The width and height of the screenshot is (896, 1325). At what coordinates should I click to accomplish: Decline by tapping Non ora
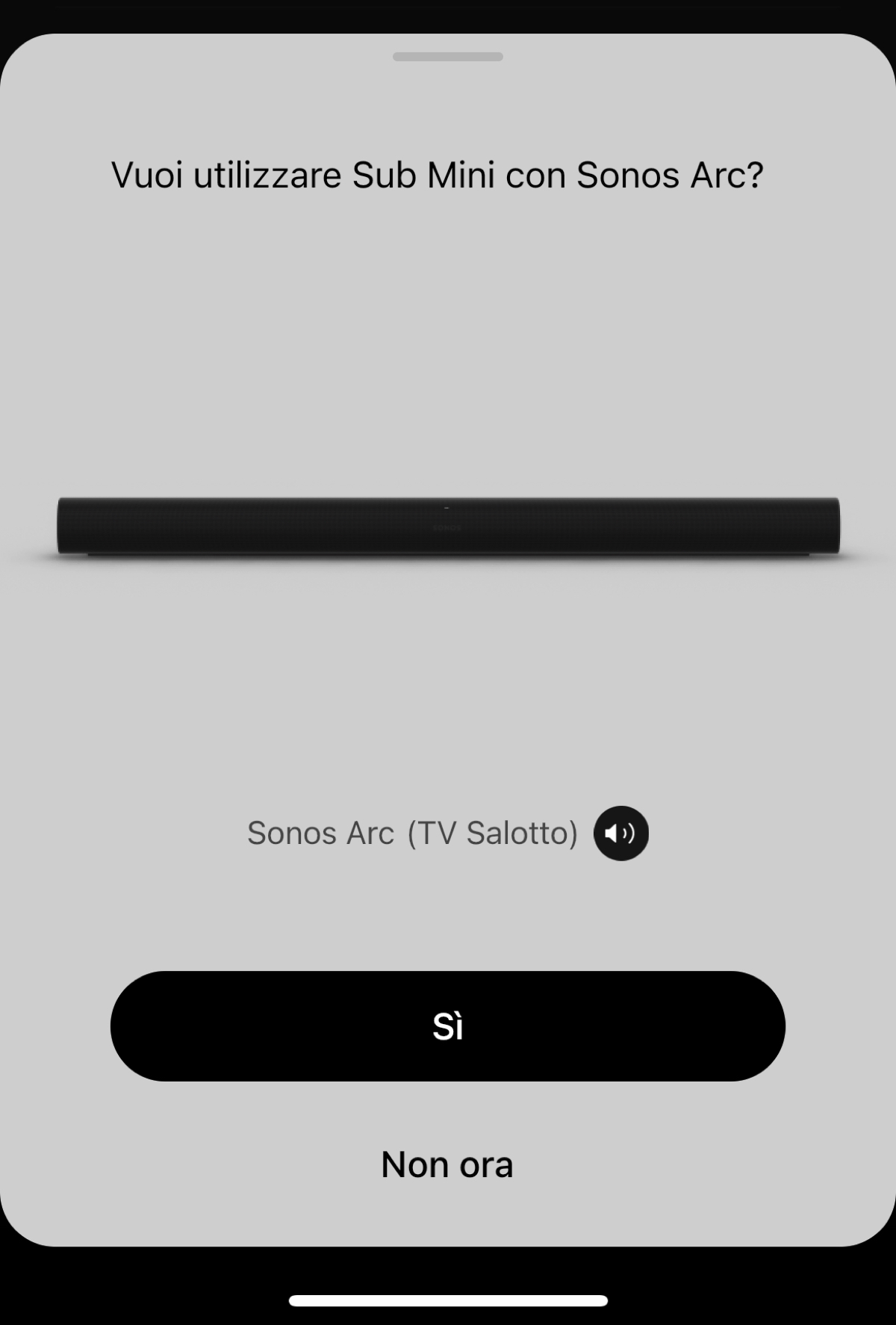(x=447, y=1164)
